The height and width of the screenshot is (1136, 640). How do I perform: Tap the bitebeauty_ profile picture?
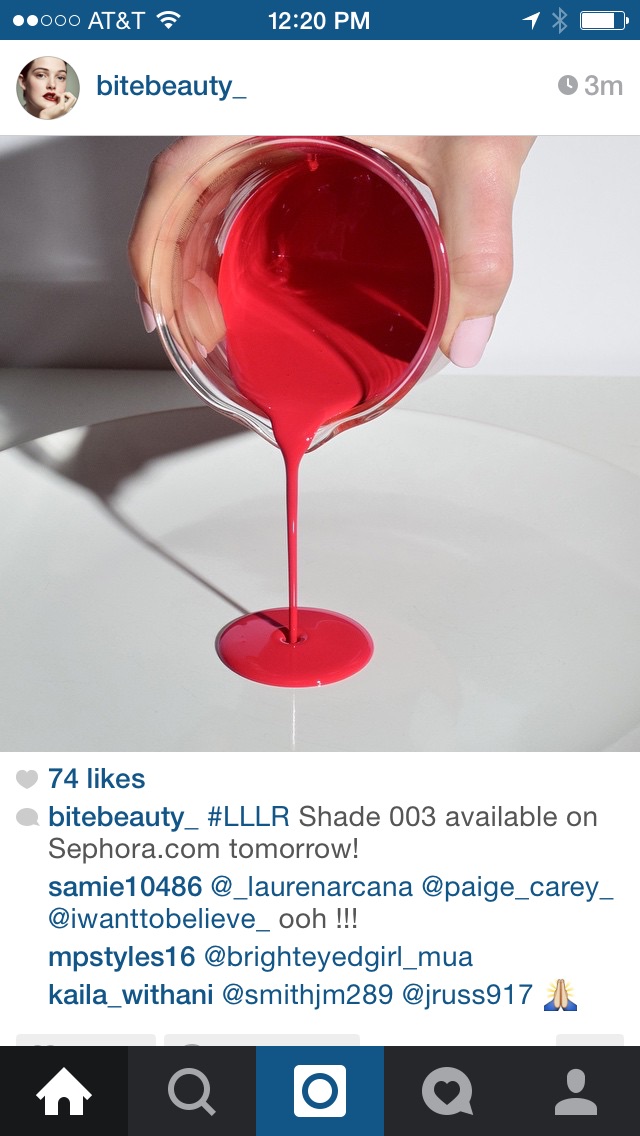[x=48, y=88]
